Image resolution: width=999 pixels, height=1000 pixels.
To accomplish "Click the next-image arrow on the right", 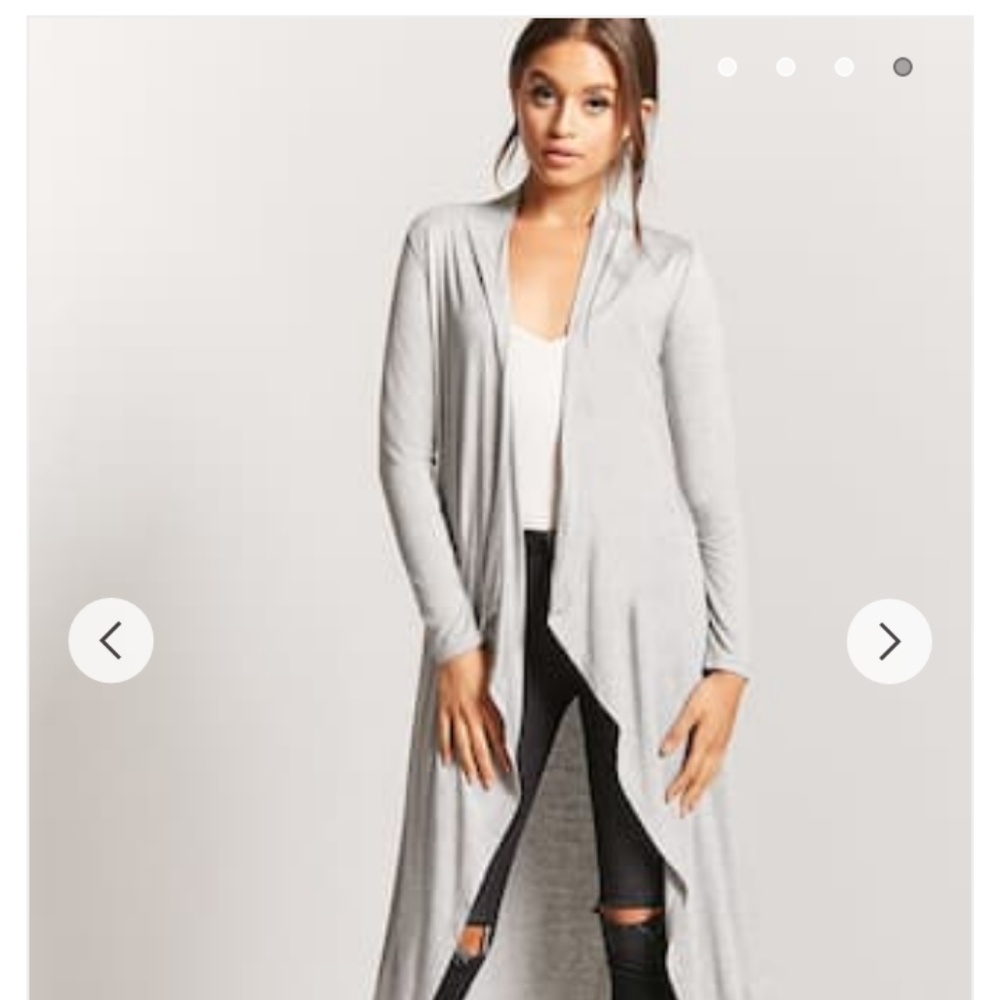I will (888, 640).
